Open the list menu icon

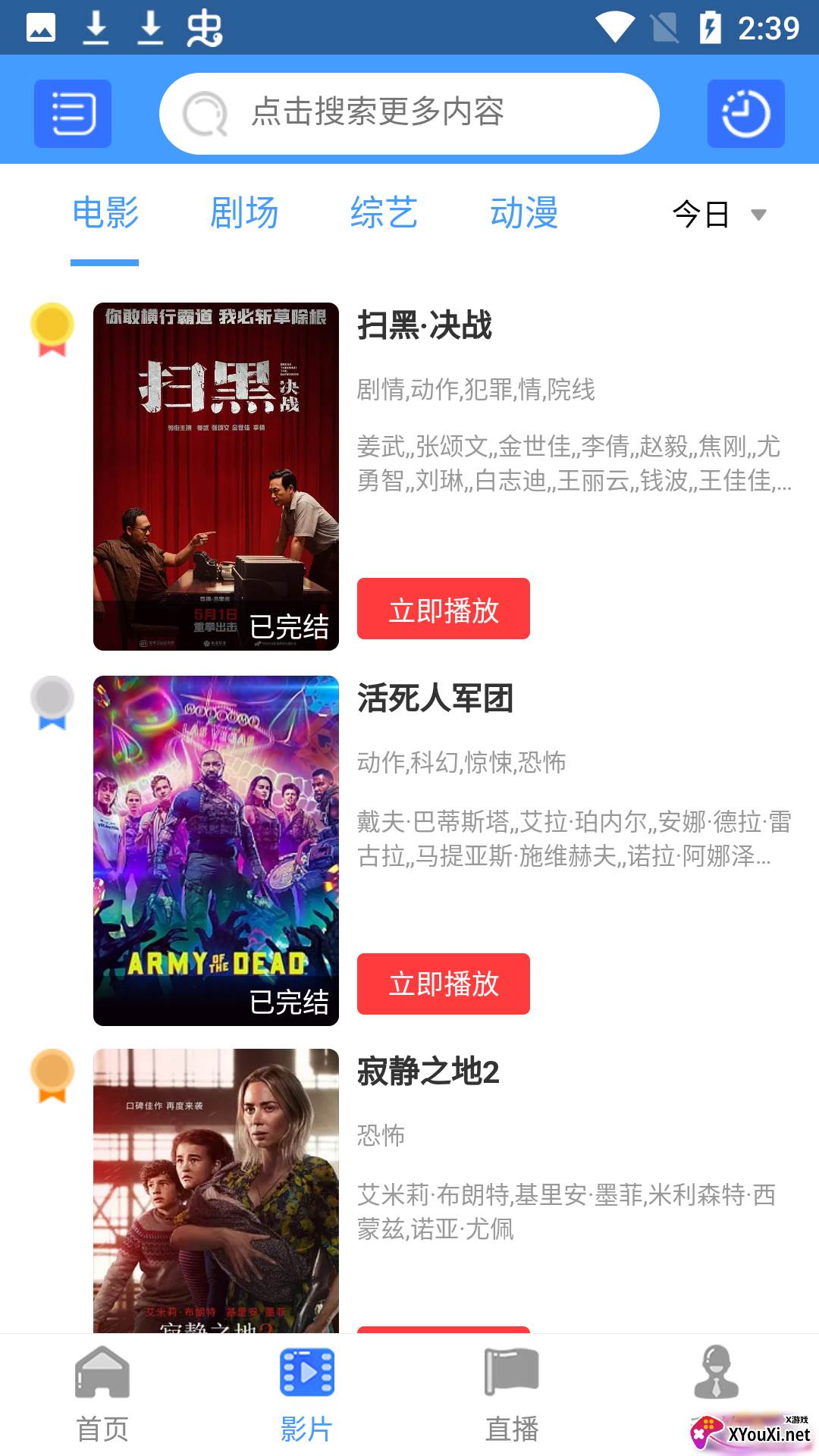[73, 114]
